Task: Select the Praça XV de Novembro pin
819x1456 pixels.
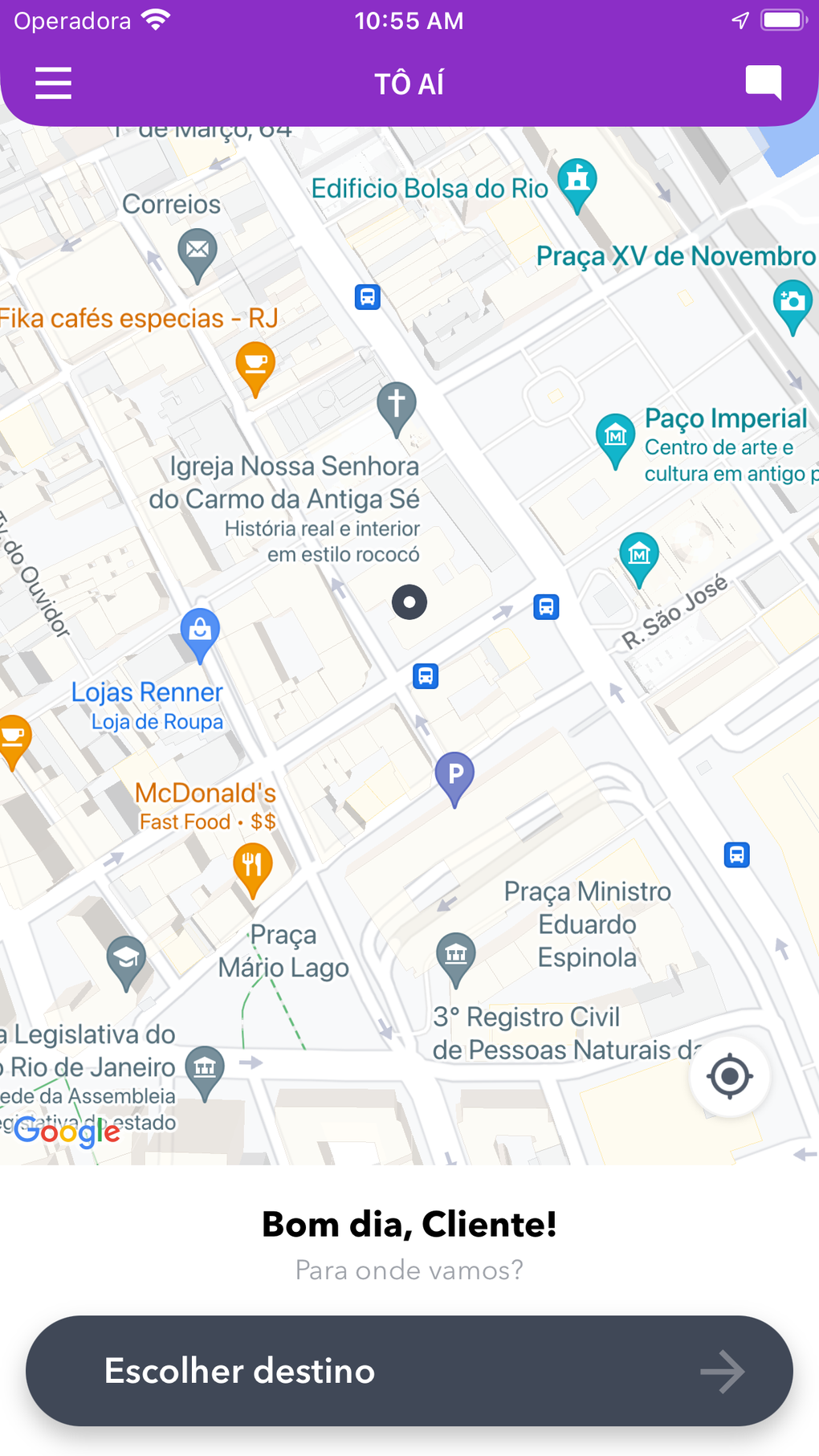Action: pos(793,303)
